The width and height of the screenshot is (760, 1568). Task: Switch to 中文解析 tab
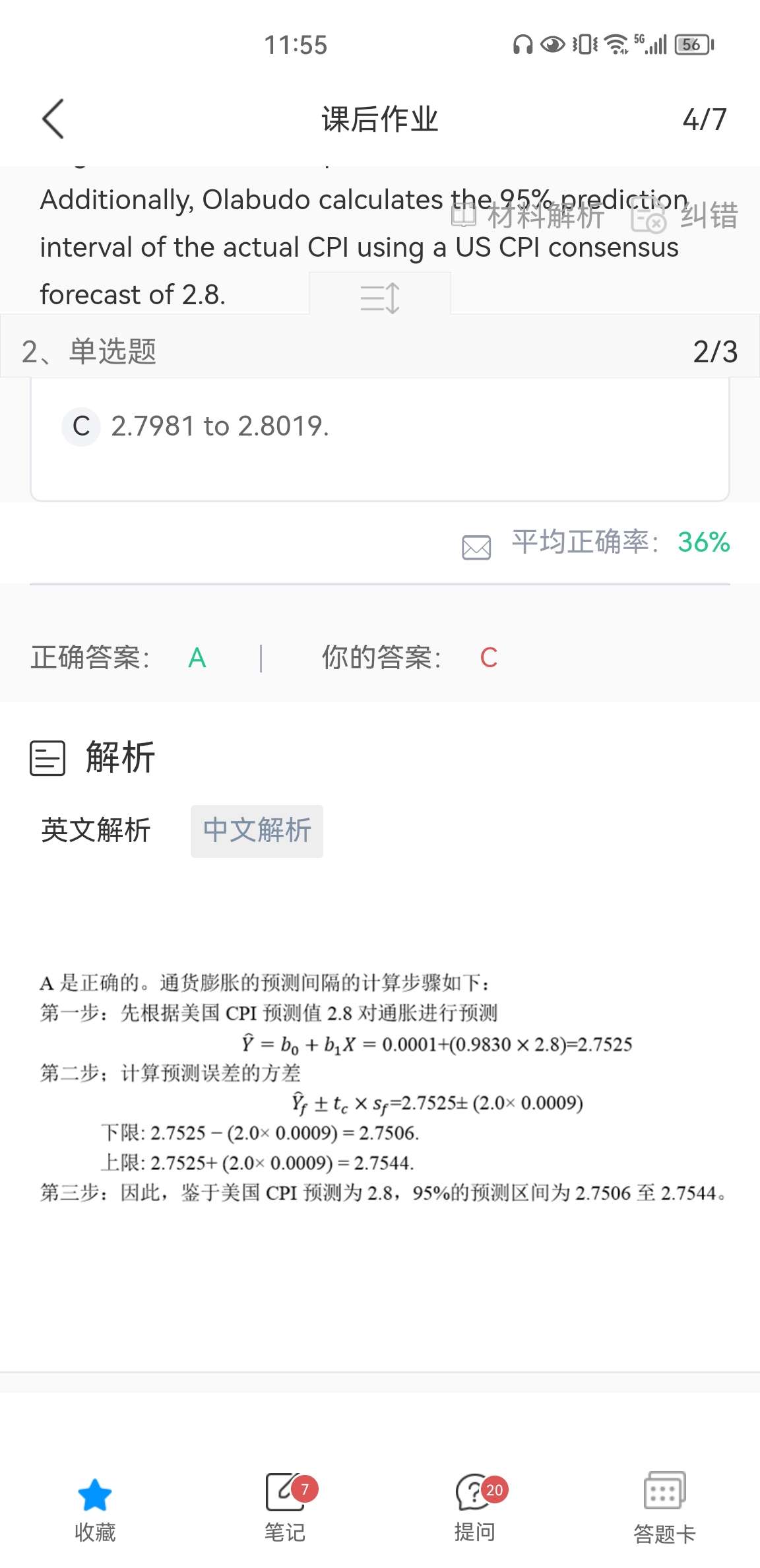pyautogui.click(x=257, y=831)
